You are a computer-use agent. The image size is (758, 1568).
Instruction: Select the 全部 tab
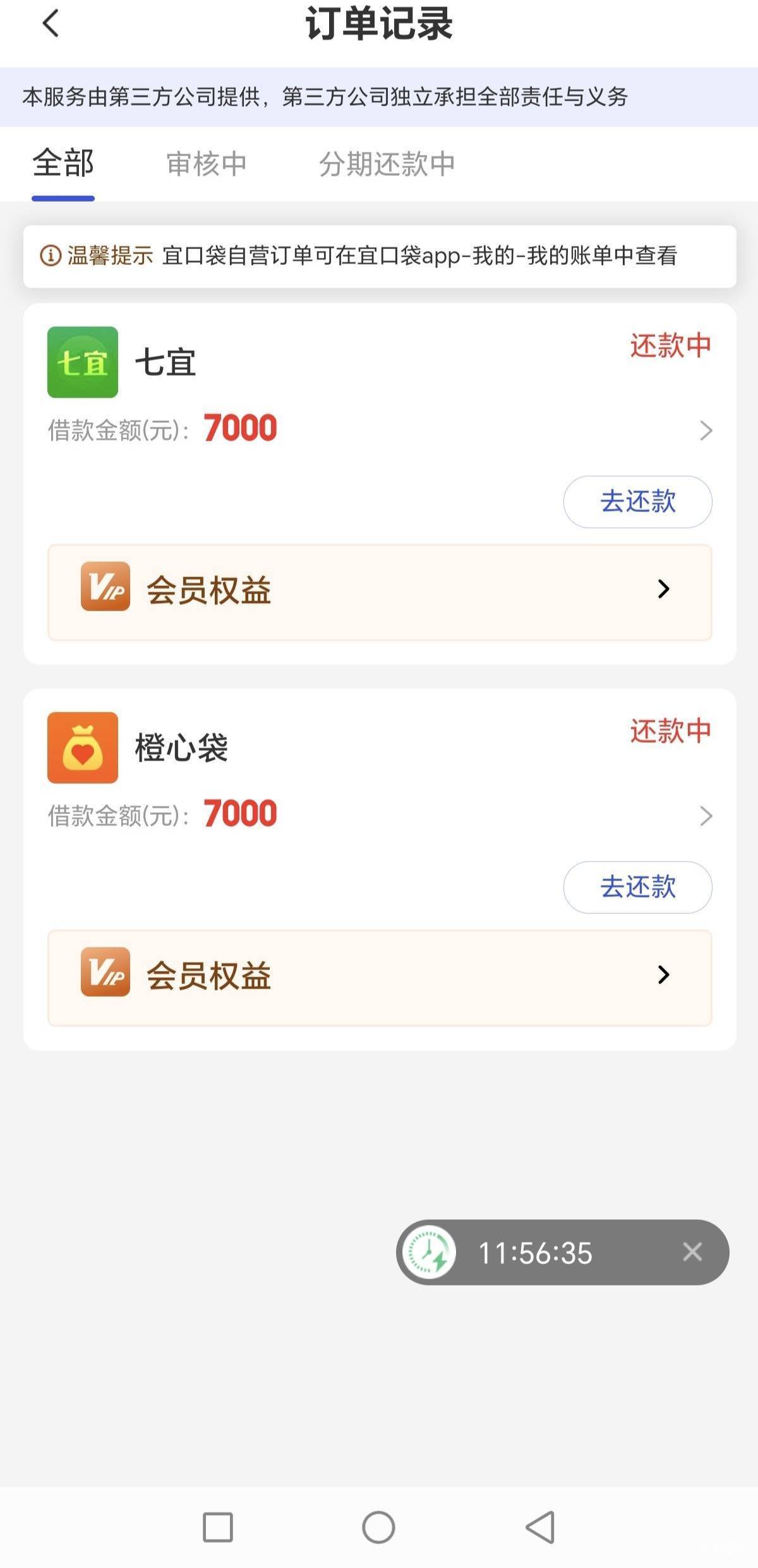tap(63, 164)
